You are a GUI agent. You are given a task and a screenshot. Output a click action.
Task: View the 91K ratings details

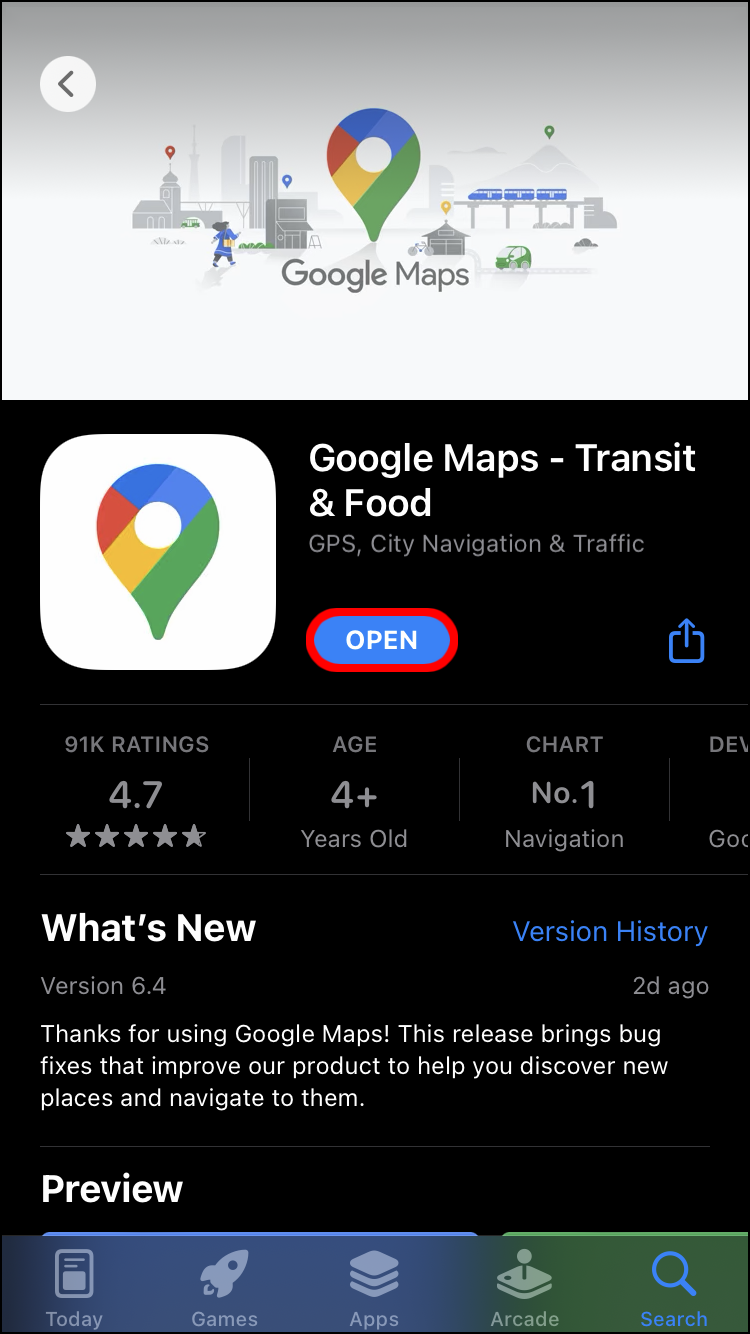click(136, 794)
